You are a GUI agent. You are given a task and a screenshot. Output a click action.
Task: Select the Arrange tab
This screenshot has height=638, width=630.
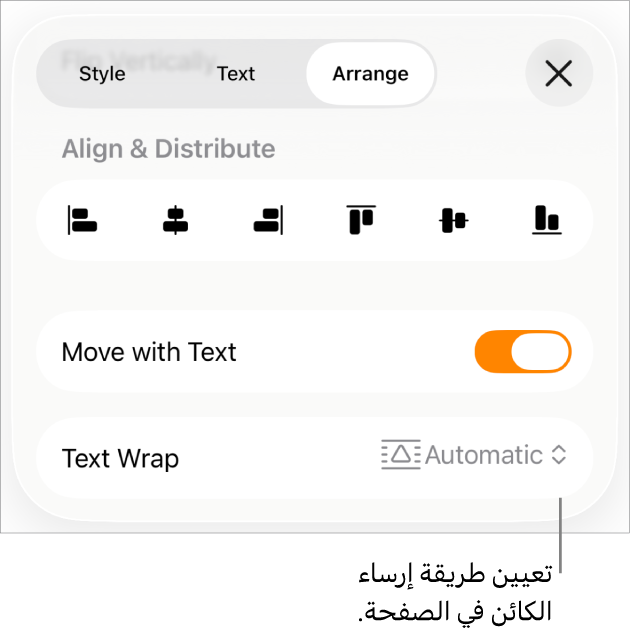coord(370,74)
